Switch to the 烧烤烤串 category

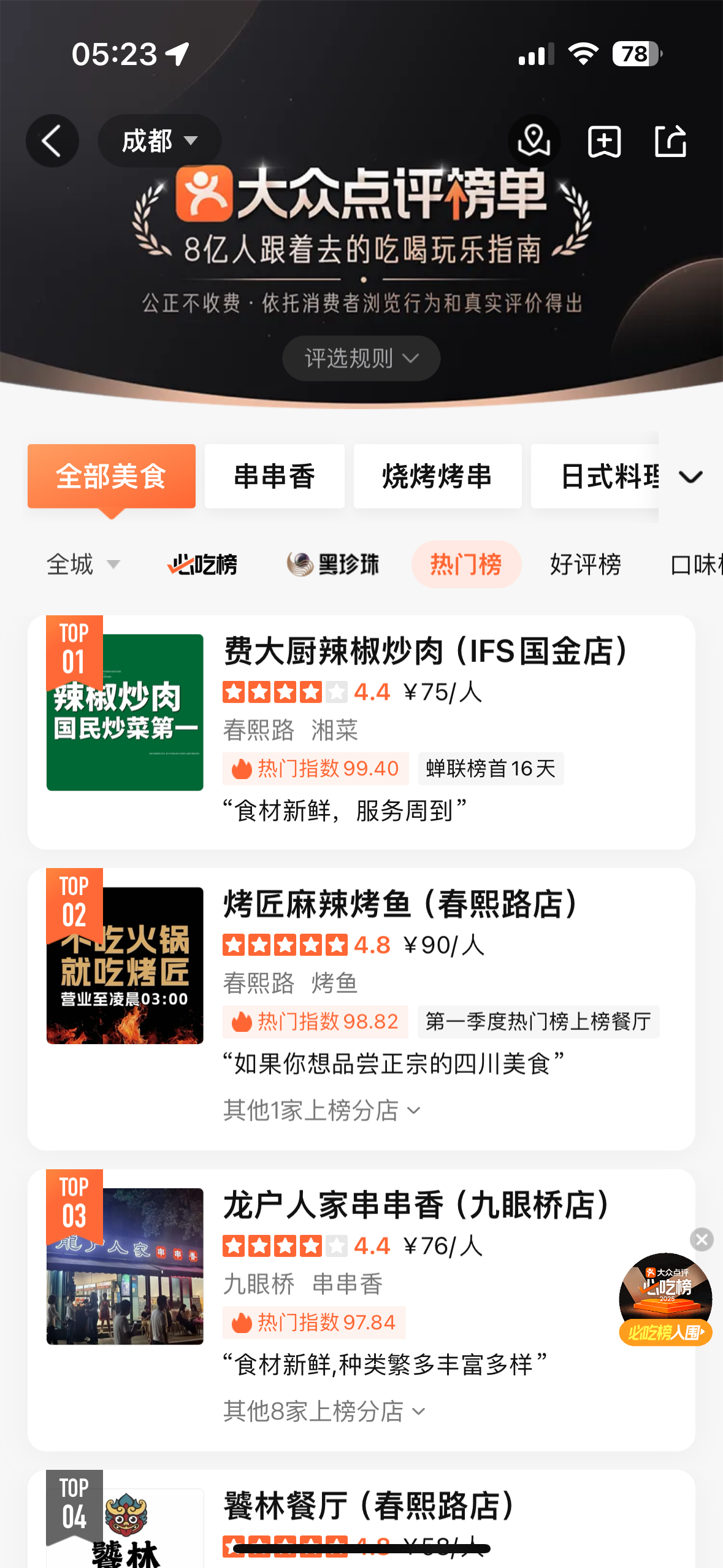point(437,477)
